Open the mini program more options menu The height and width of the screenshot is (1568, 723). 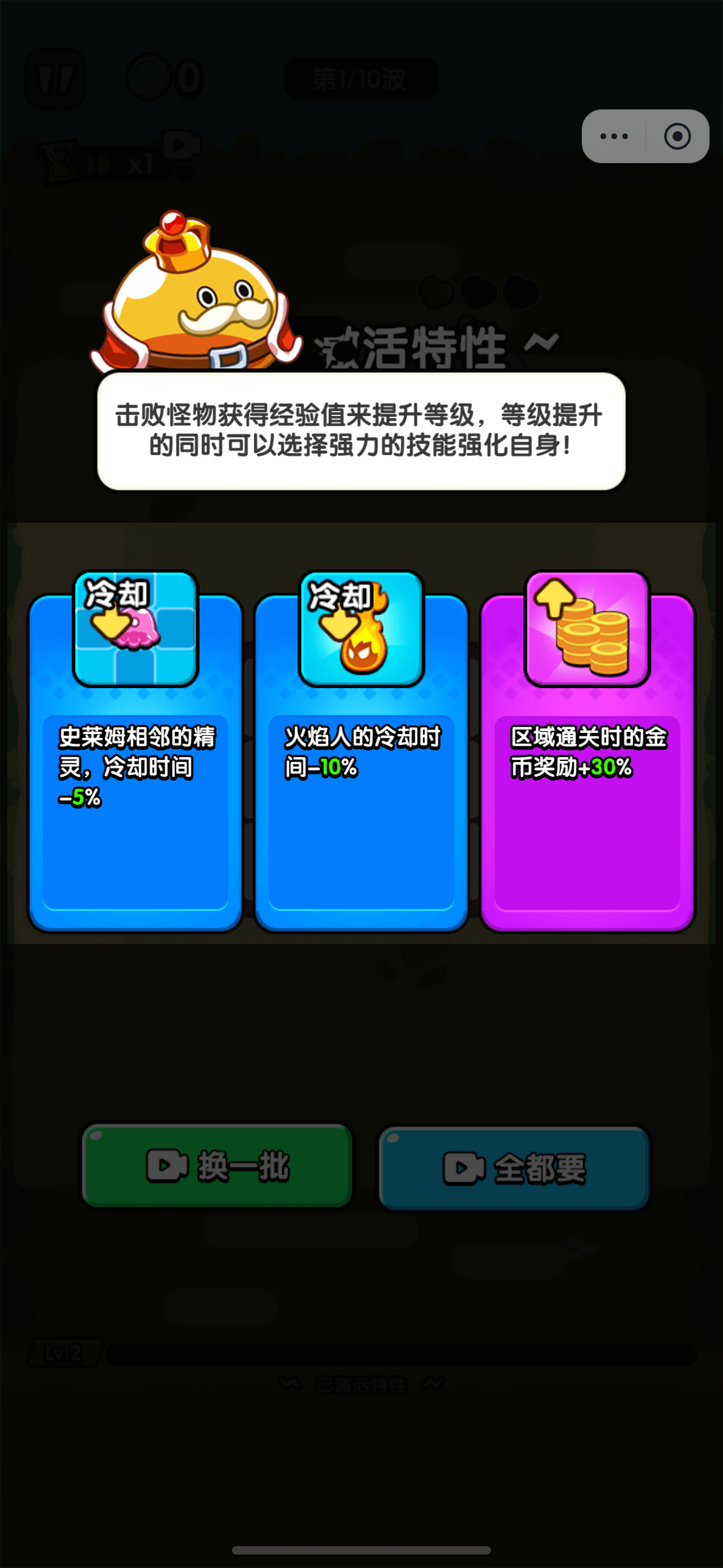[x=614, y=136]
